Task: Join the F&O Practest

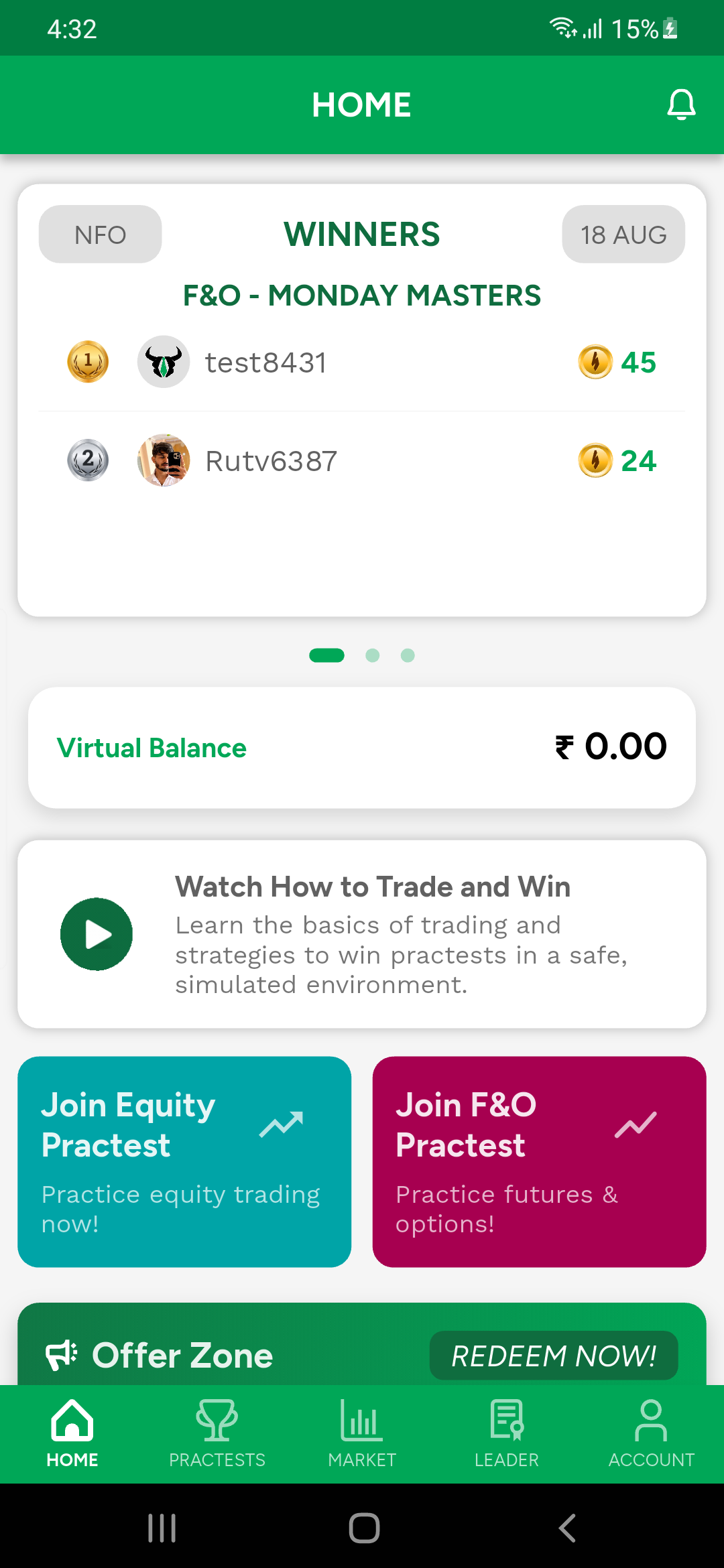Action: coord(540,1162)
